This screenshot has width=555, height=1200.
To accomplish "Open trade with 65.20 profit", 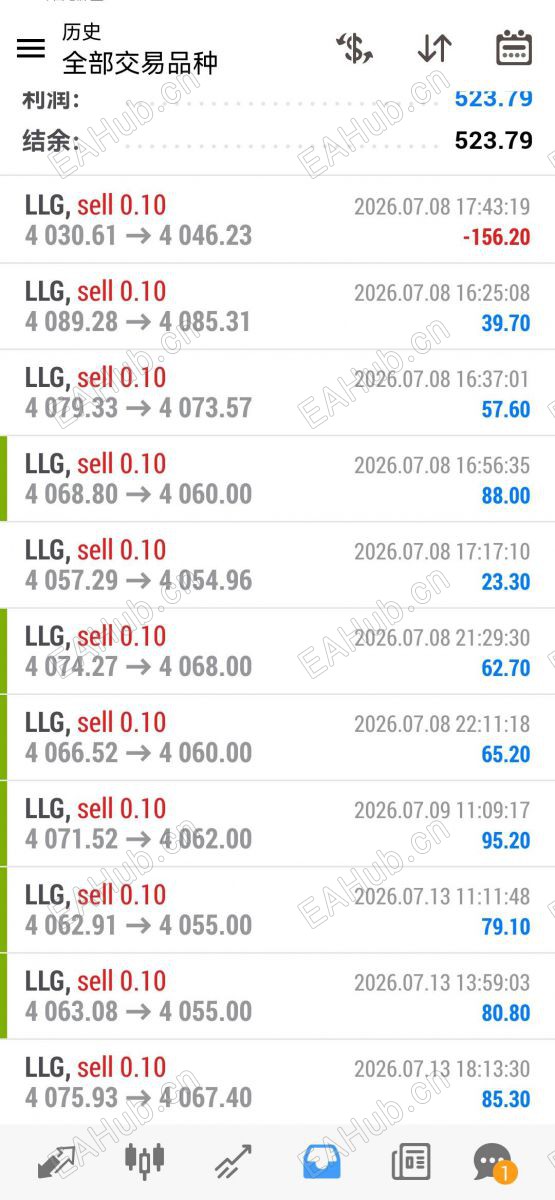I will pos(277,737).
